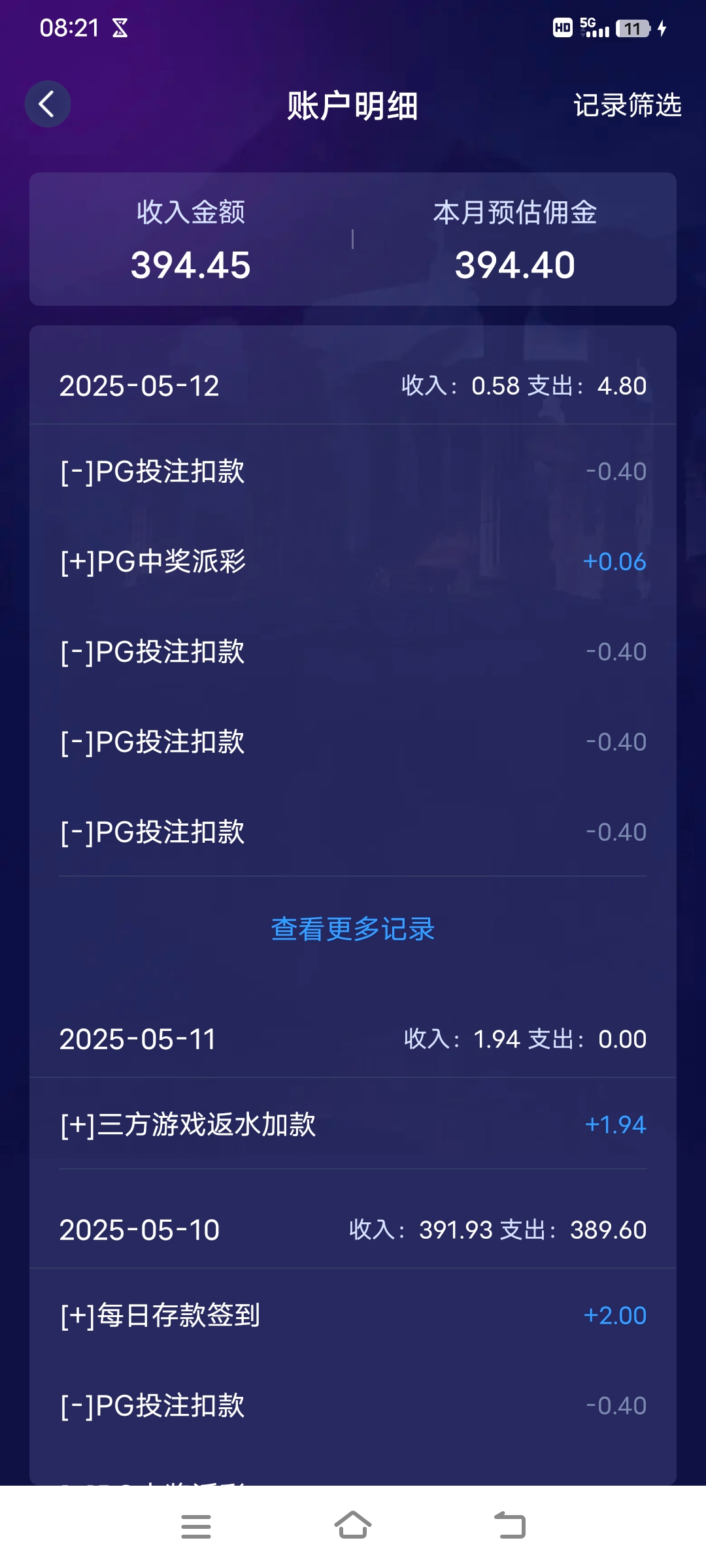
Task: Select the 2025-05-11 date header row
Action: point(353,1039)
